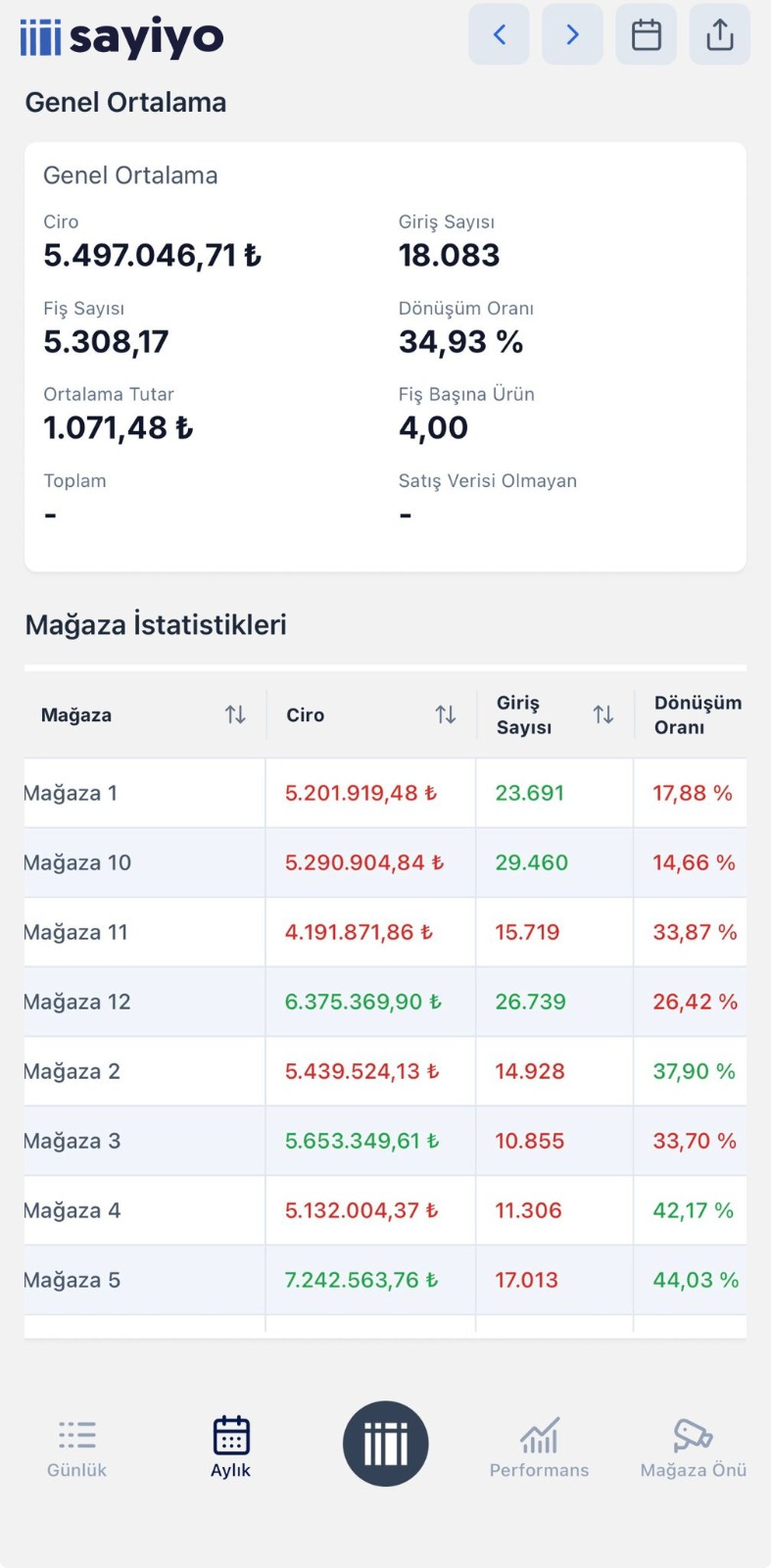The height and width of the screenshot is (1568, 771).
Task: Click the right navigation chevron
Action: point(572,33)
